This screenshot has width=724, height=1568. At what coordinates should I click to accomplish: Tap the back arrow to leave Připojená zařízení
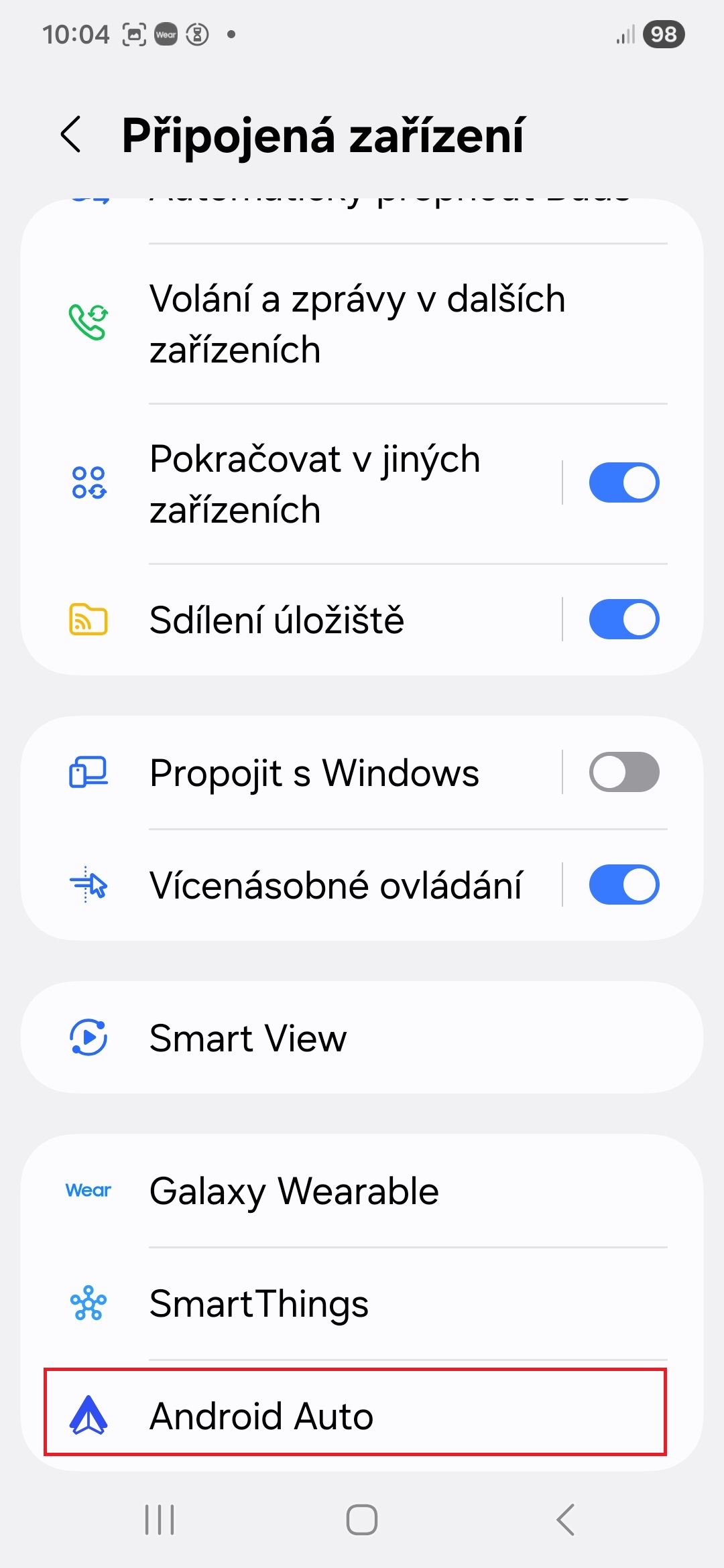tap(71, 134)
